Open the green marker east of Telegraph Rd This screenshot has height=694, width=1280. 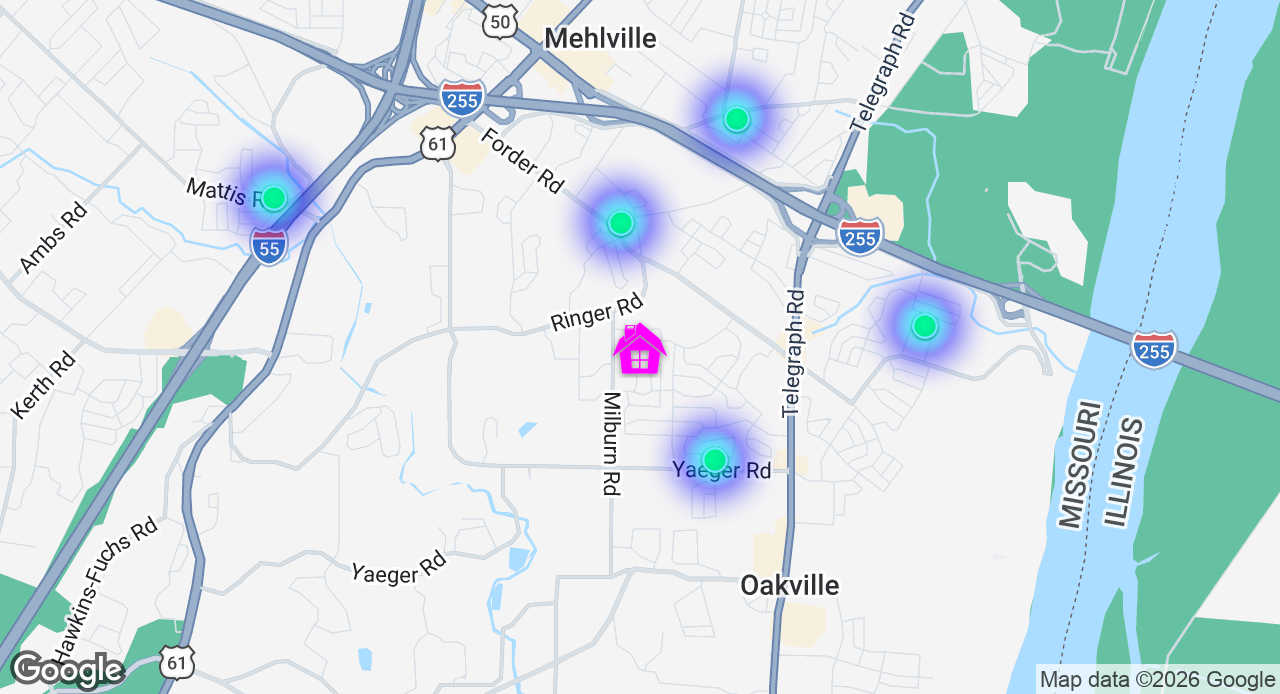[925, 326]
